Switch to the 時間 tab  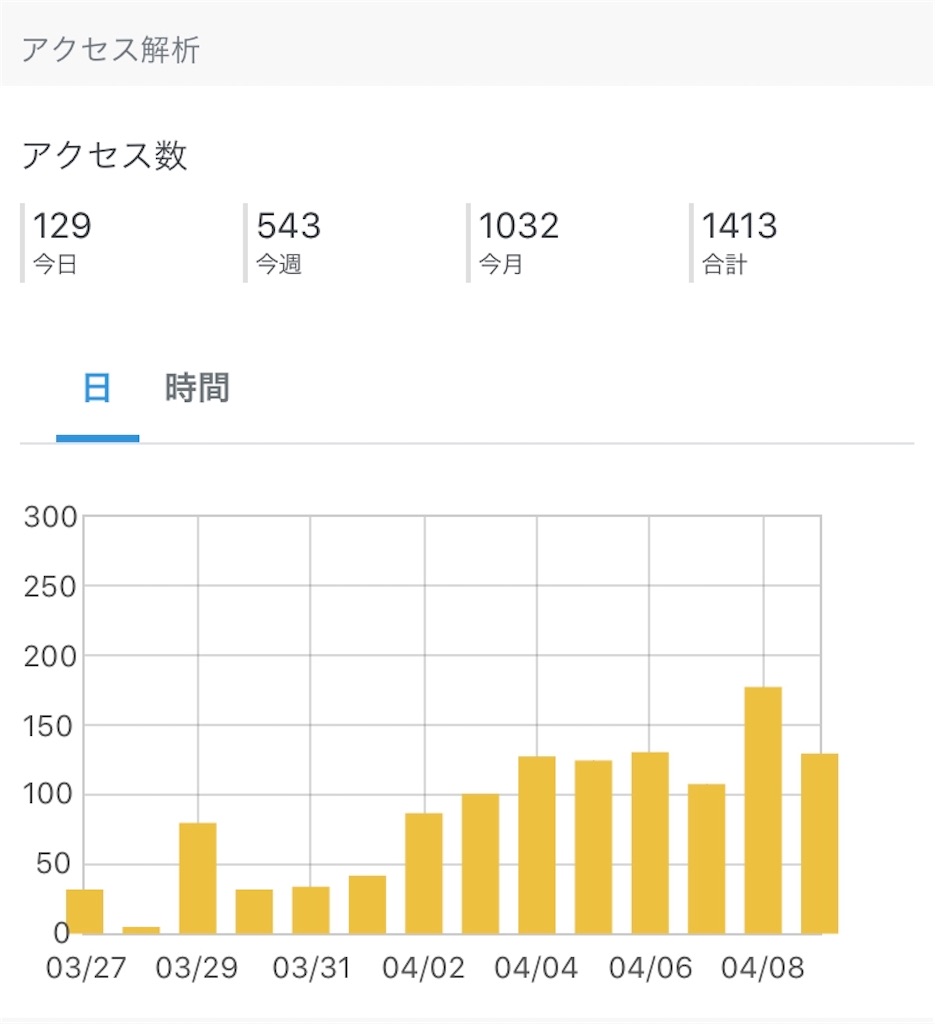[x=197, y=389]
